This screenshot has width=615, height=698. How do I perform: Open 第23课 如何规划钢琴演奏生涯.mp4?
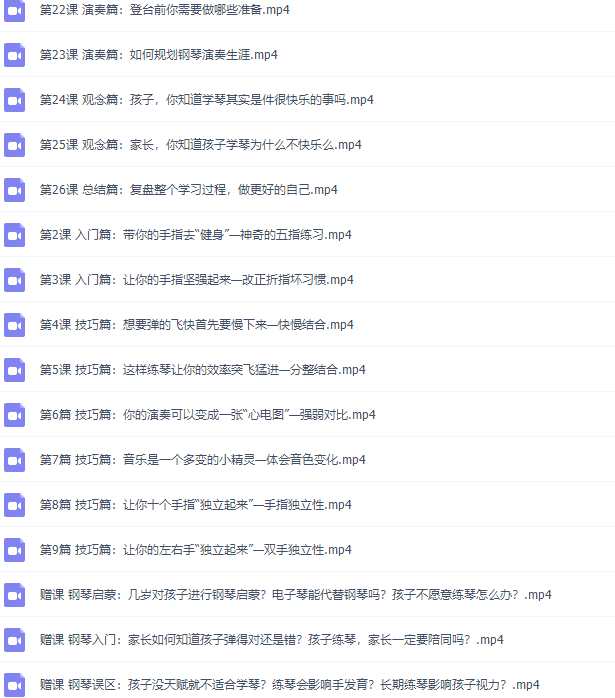158,54
